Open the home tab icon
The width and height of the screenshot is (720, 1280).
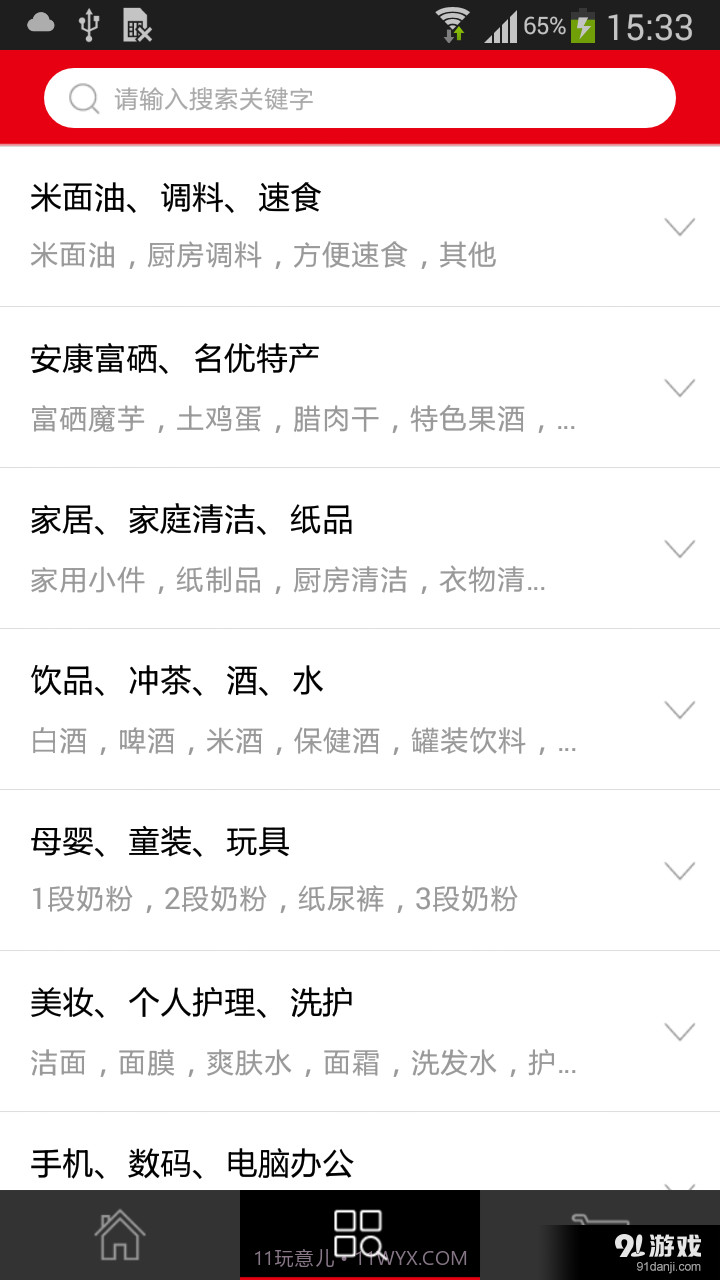click(119, 1233)
